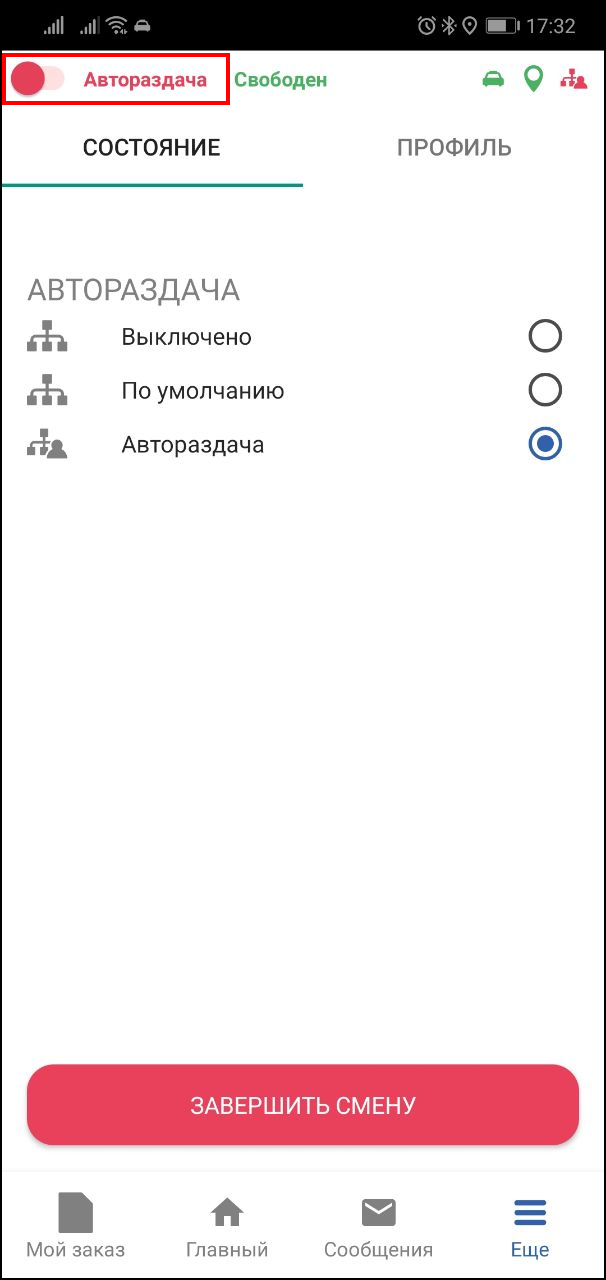Open the Сообщения tab
This screenshot has width=606, height=1280.
click(378, 1225)
